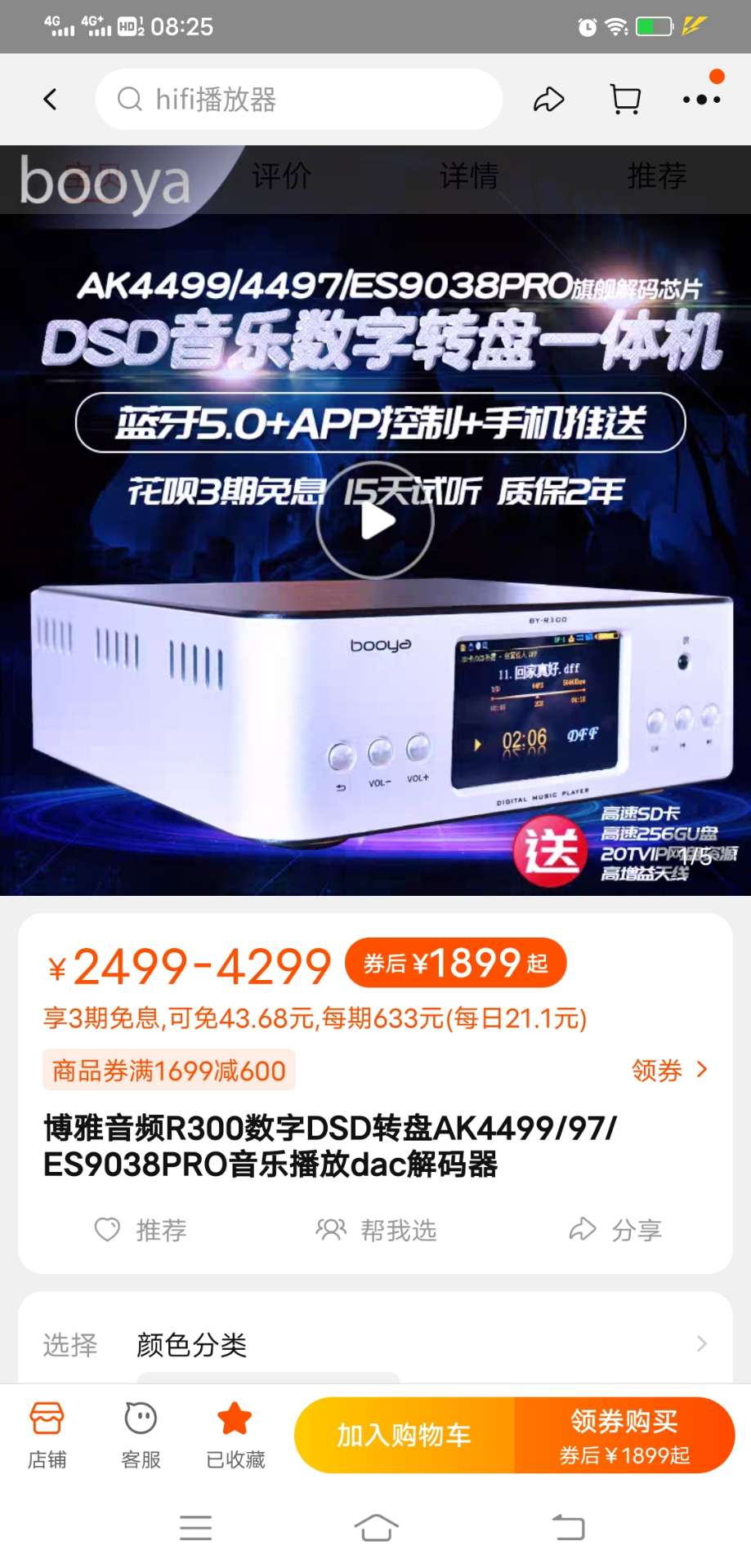Viewport: 751px width, 1568px height.
Task: Switch to the 详情 tab
Action: tap(469, 176)
